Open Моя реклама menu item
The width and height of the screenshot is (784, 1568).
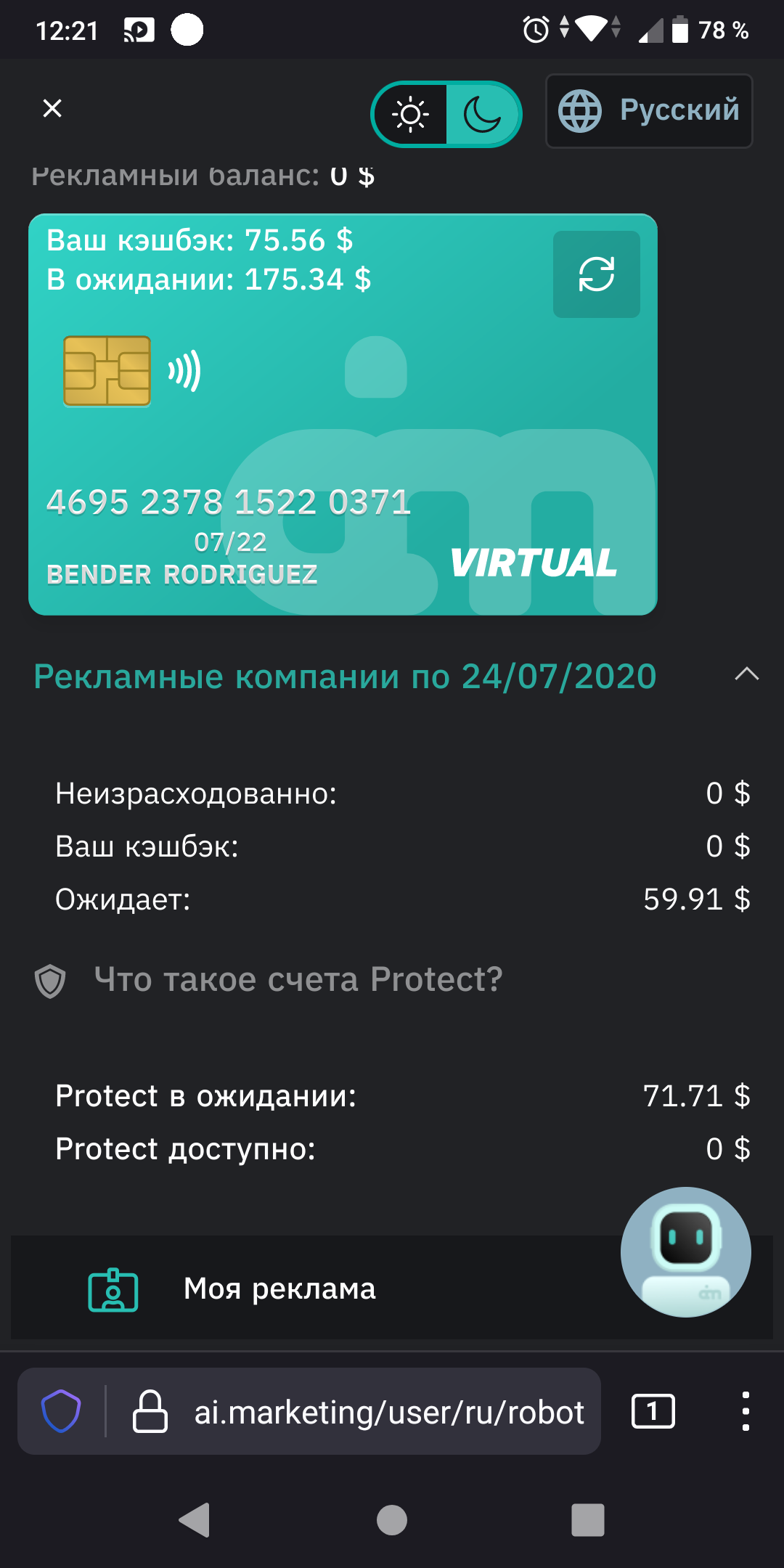(279, 1289)
